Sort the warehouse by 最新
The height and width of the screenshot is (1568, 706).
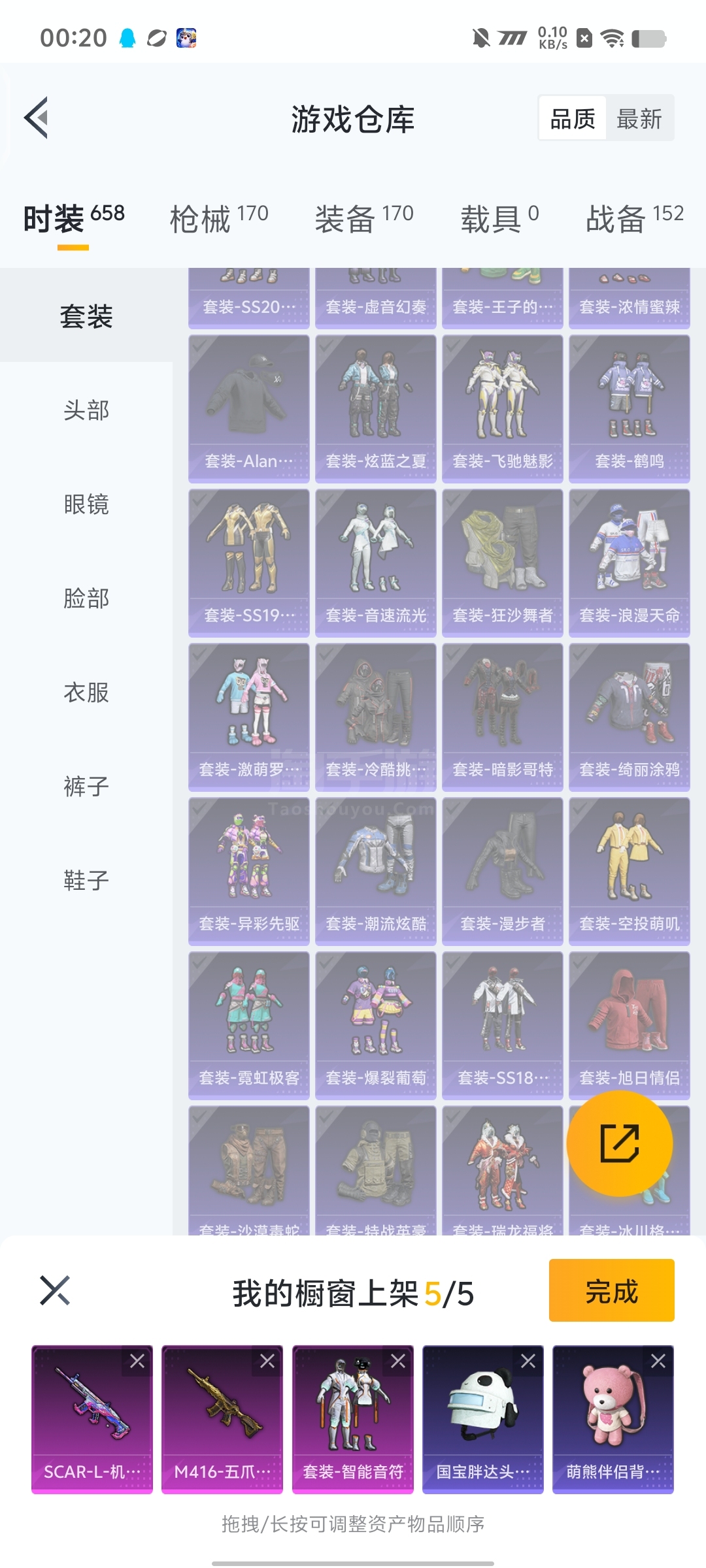(639, 119)
